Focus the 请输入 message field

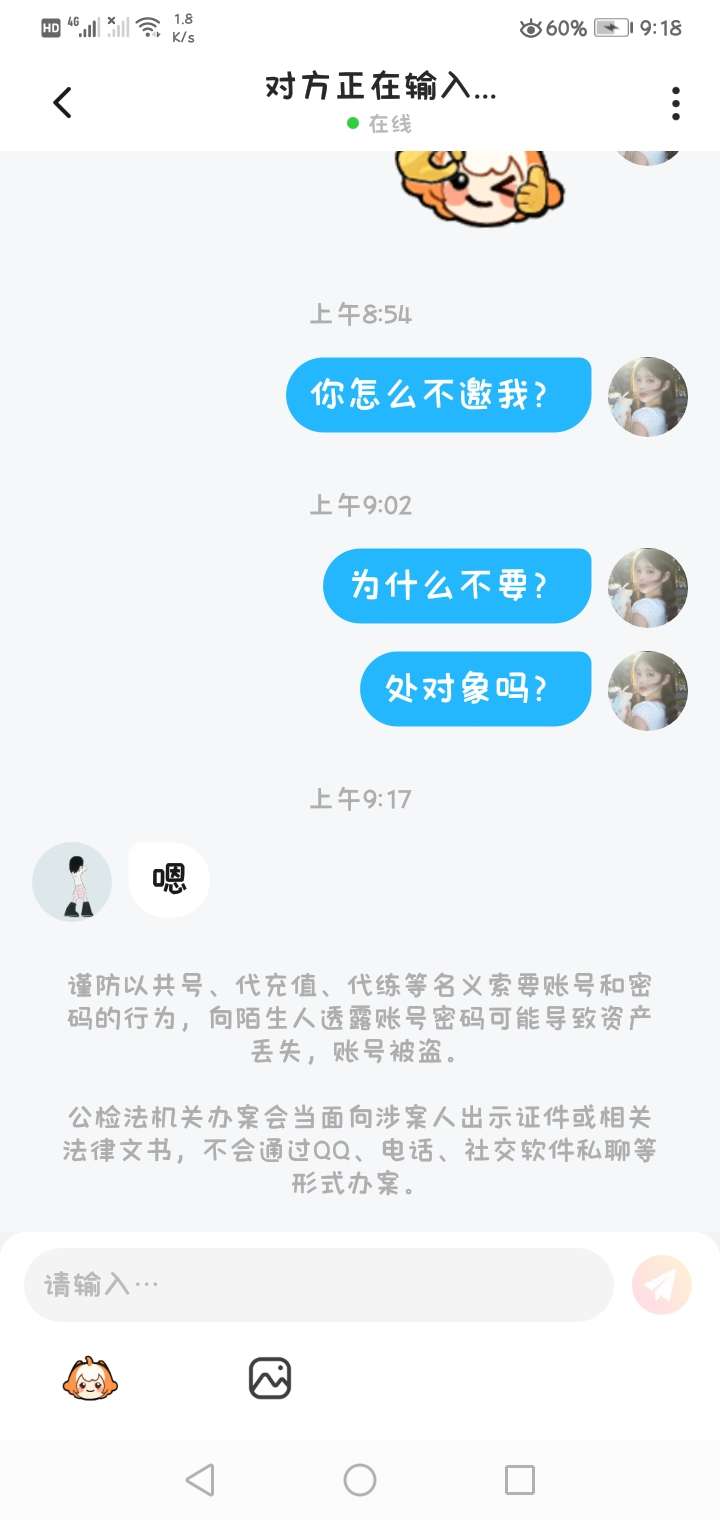pos(318,1284)
